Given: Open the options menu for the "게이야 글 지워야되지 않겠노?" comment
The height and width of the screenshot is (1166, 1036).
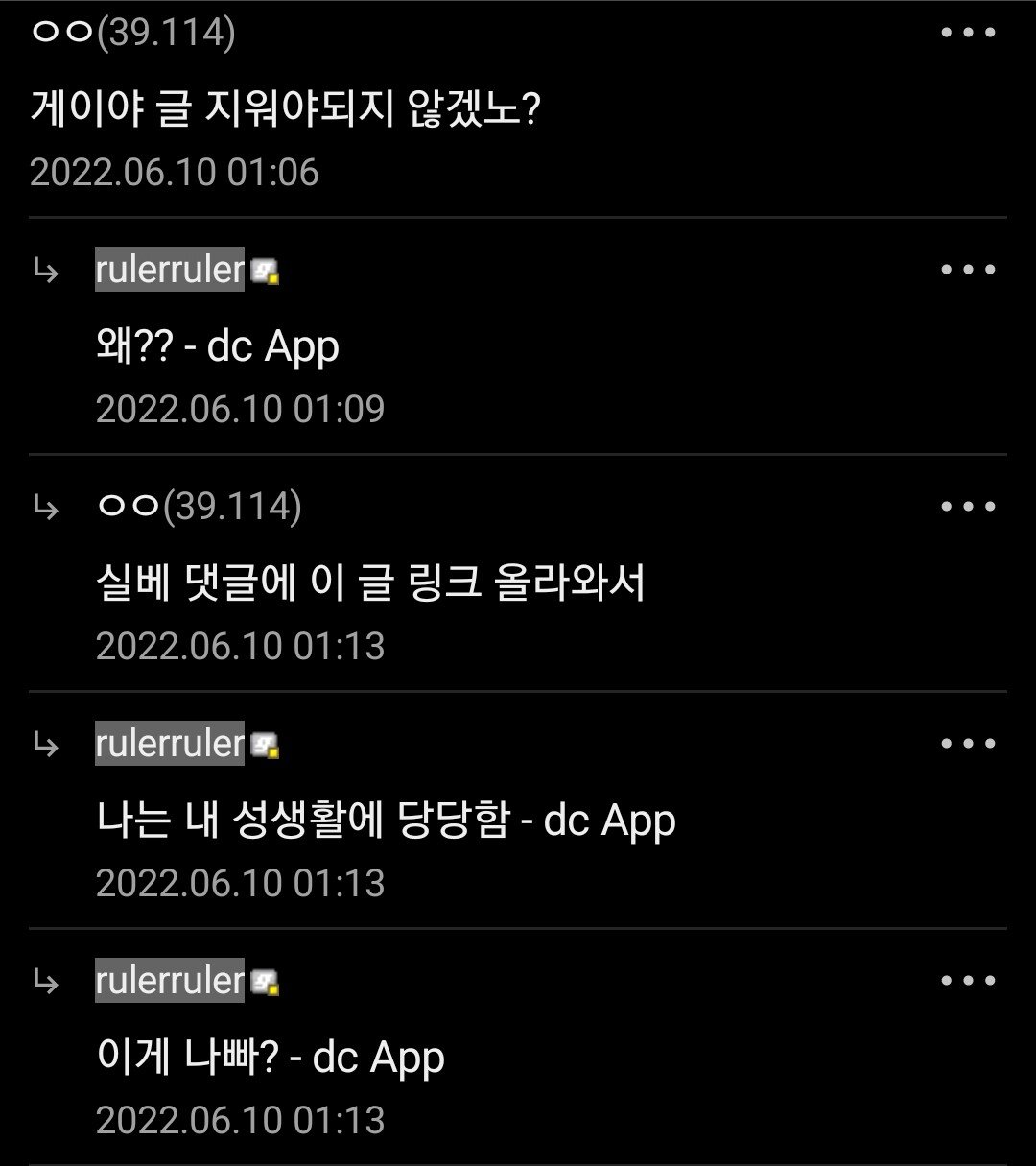Looking at the screenshot, I should click(968, 33).
